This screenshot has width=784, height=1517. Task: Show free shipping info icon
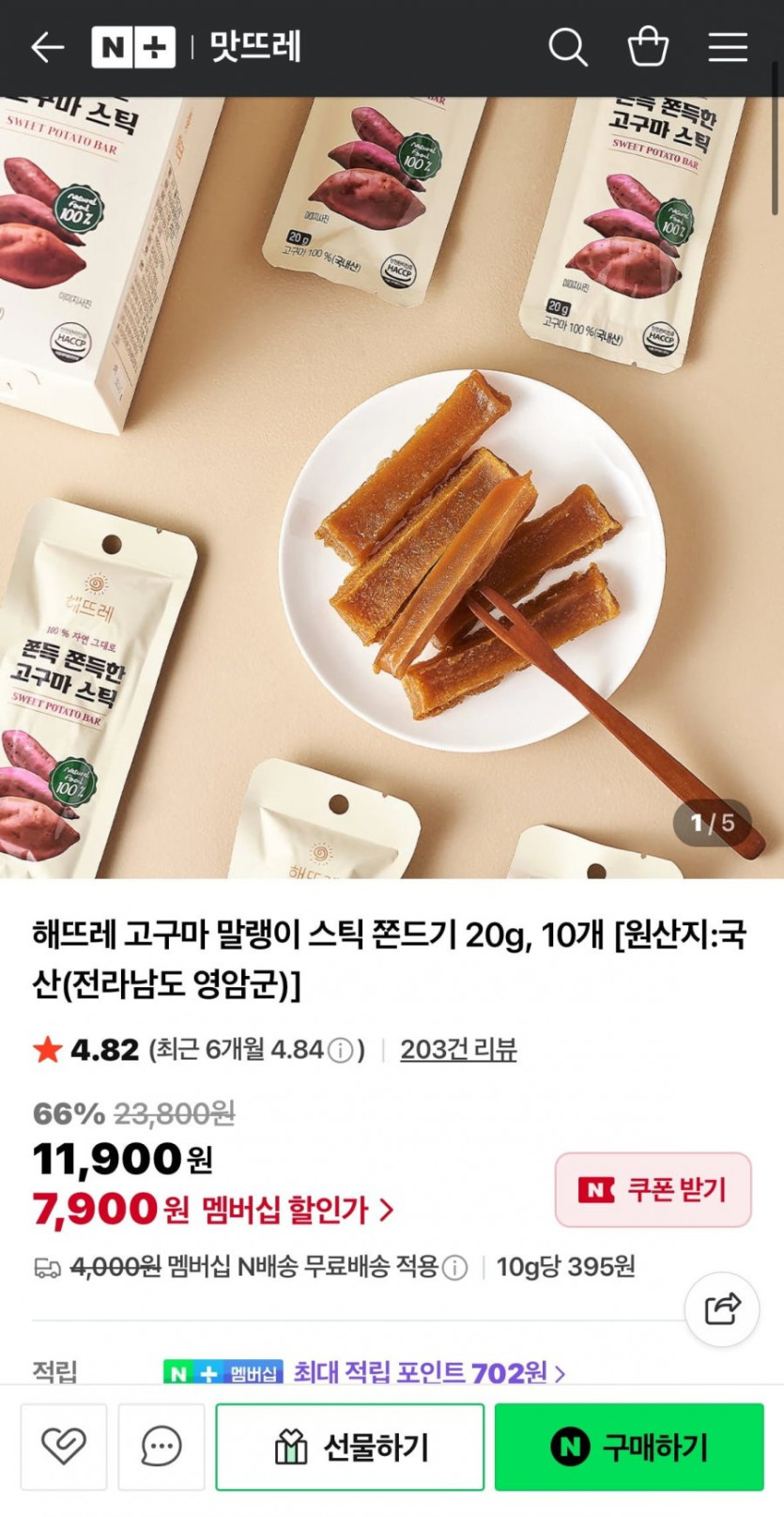(454, 1268)
